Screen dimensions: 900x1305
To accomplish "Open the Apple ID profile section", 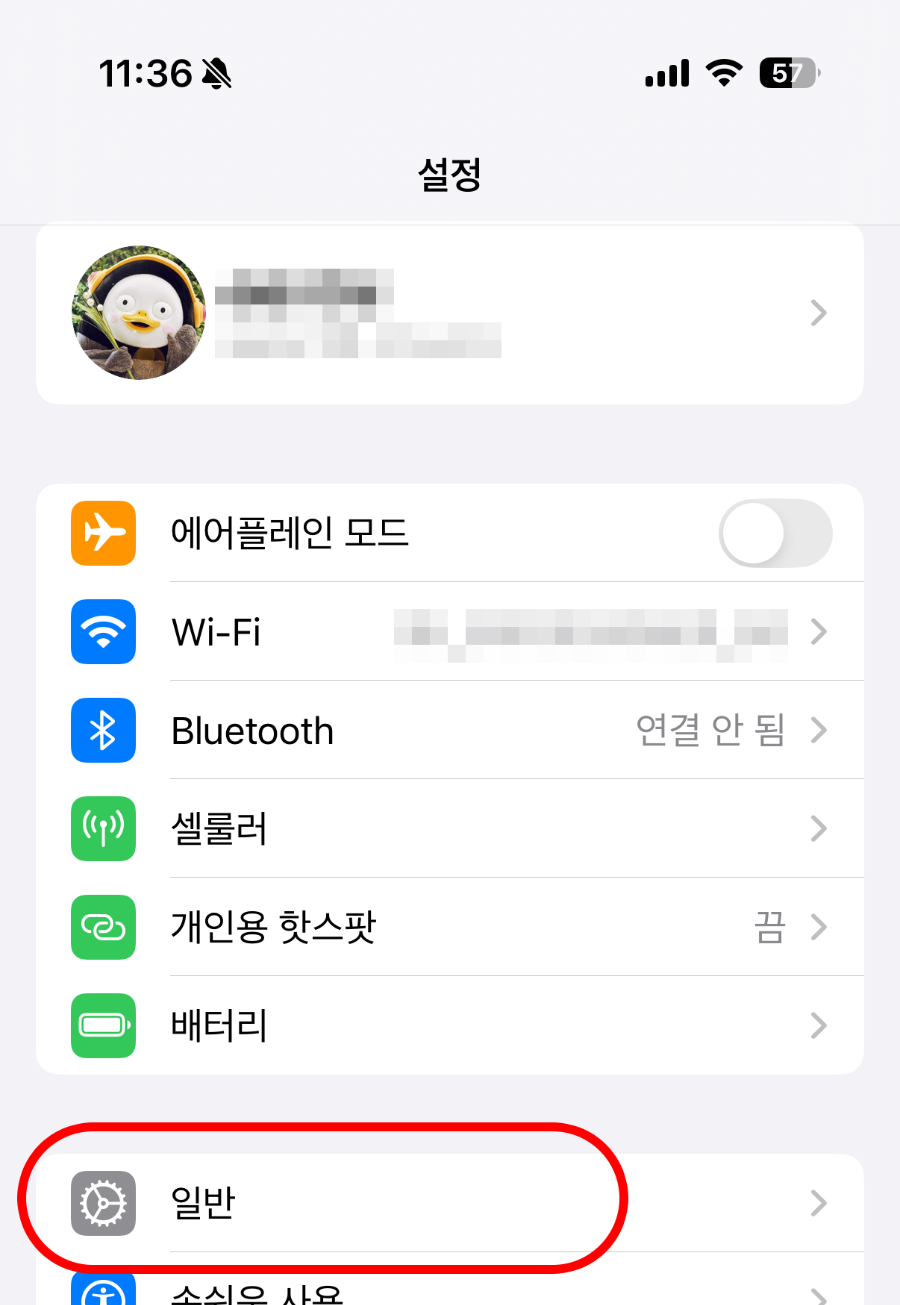I will click(450, 313).
